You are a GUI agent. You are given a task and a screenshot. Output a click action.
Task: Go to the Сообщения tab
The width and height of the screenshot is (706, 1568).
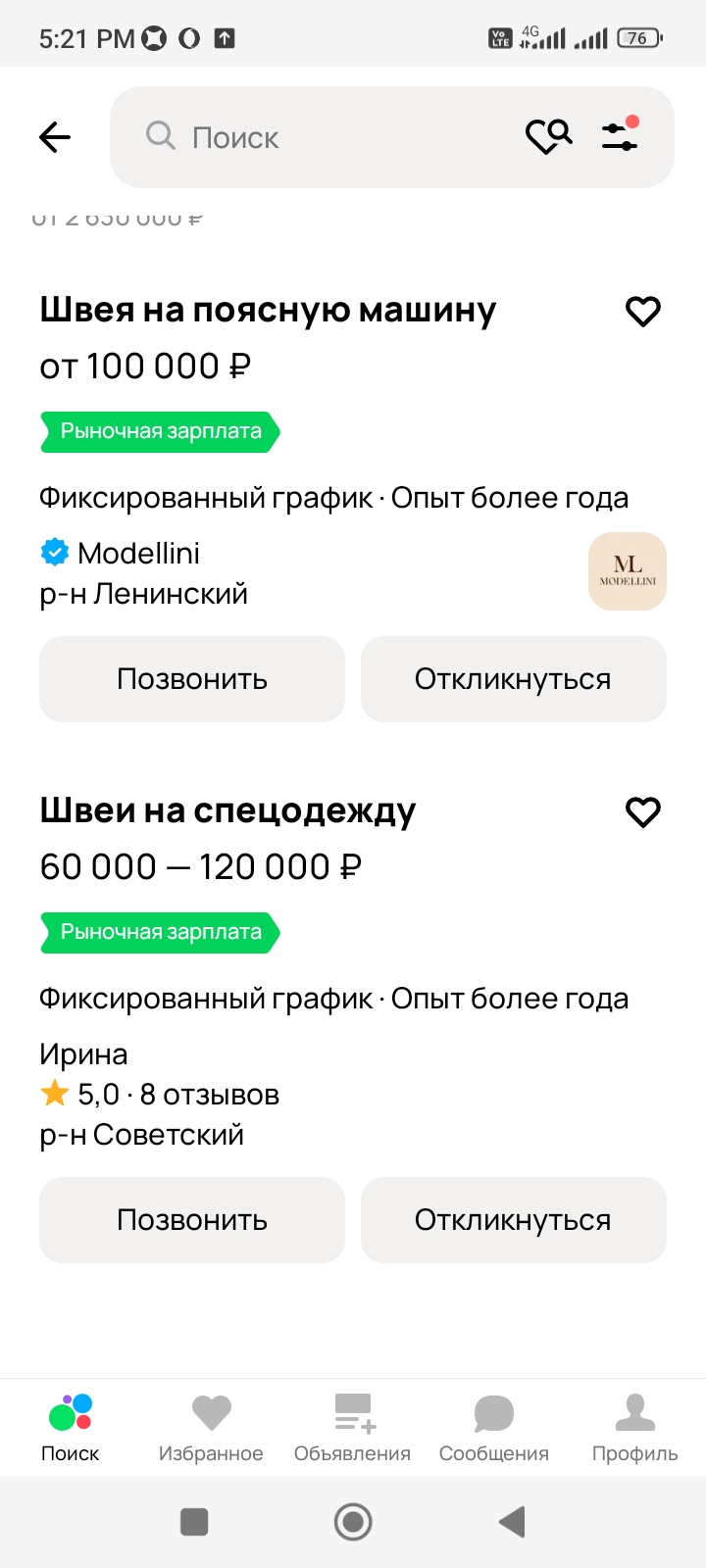tap(494, 1427)
